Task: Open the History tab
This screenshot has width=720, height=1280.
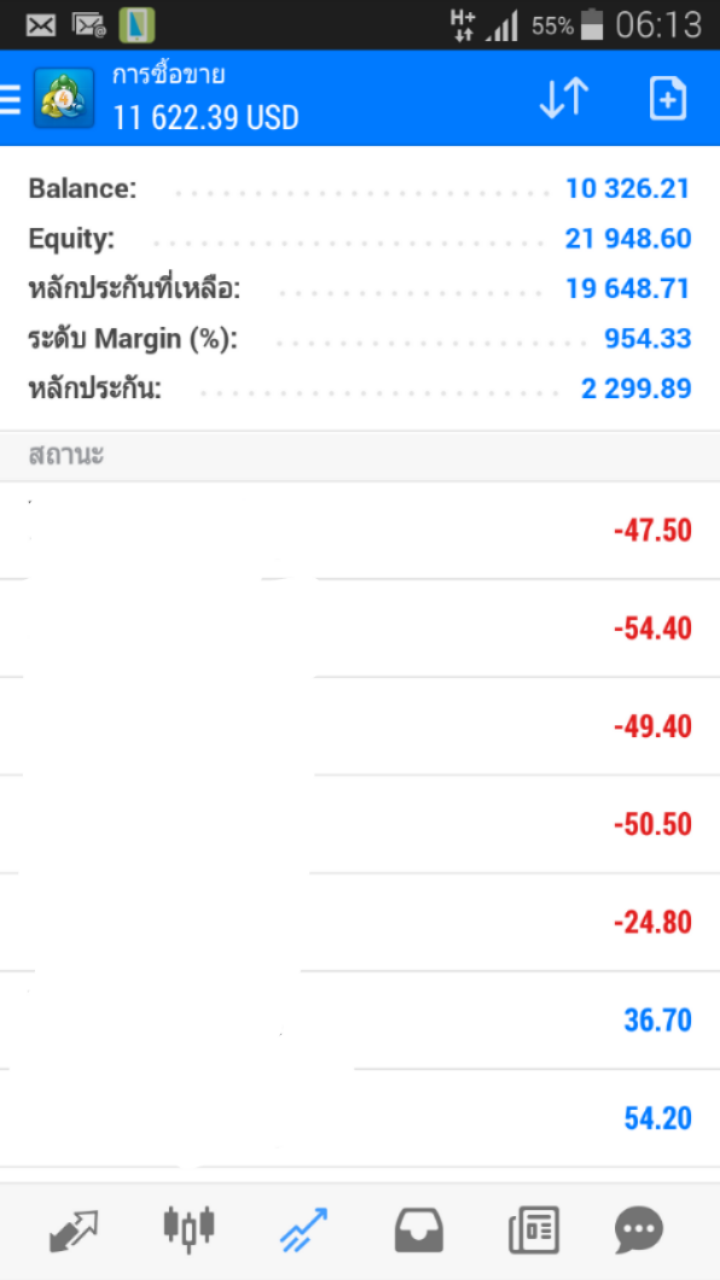Action: 419,1231
